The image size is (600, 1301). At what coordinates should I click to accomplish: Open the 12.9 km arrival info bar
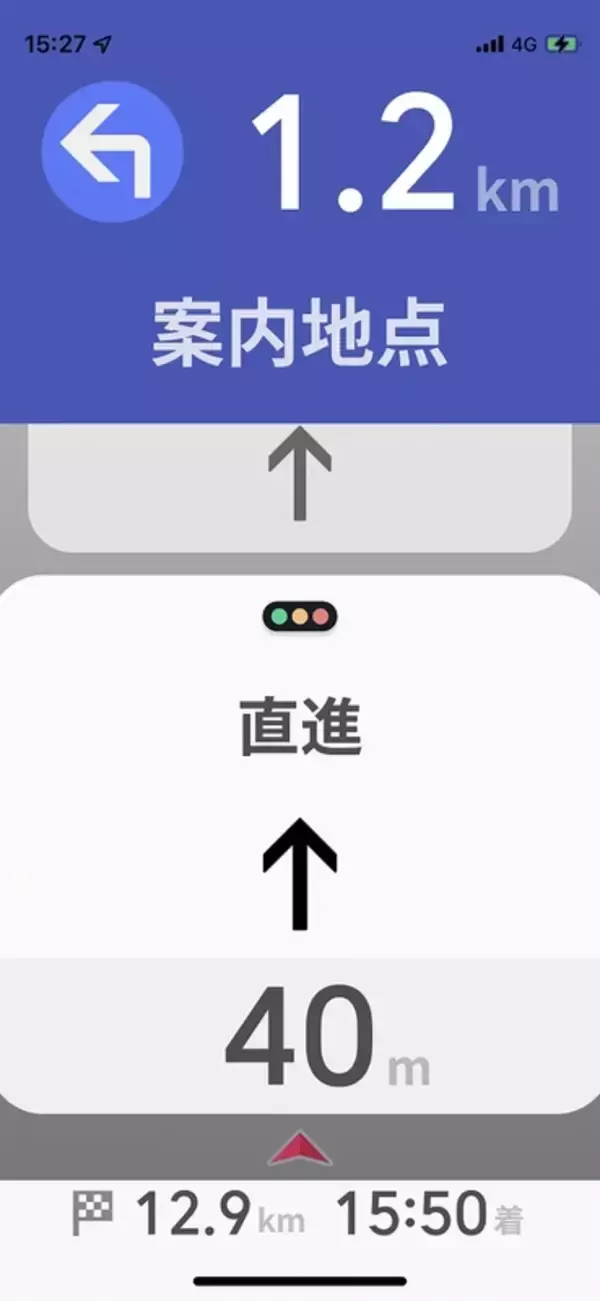tap(300, 1217)
